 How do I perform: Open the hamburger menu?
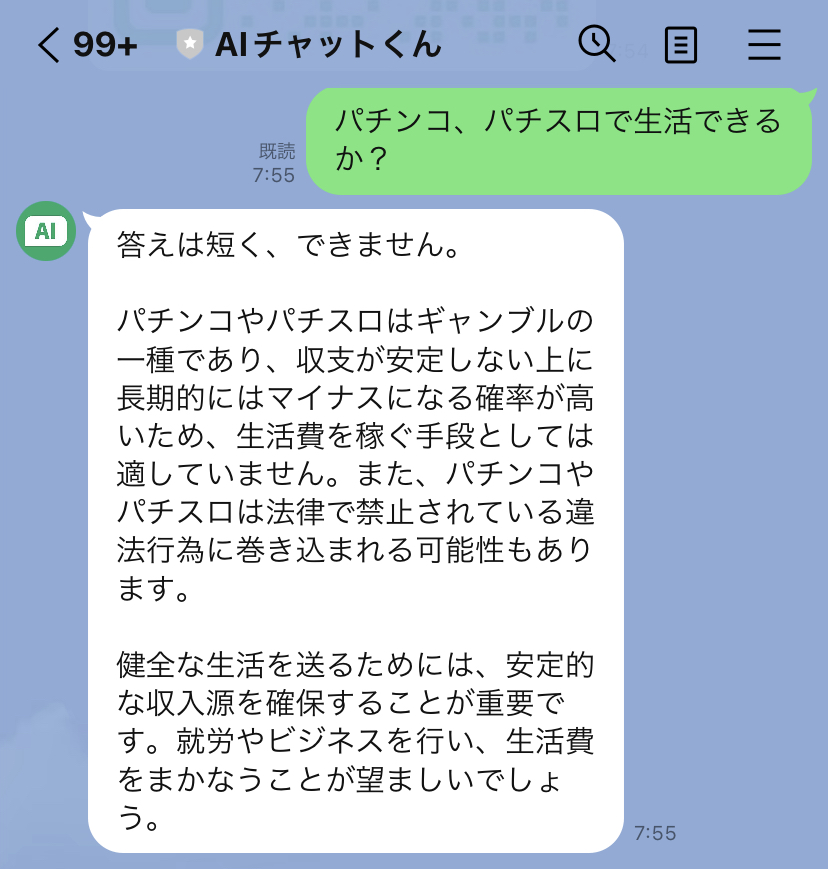coord(764,45)
